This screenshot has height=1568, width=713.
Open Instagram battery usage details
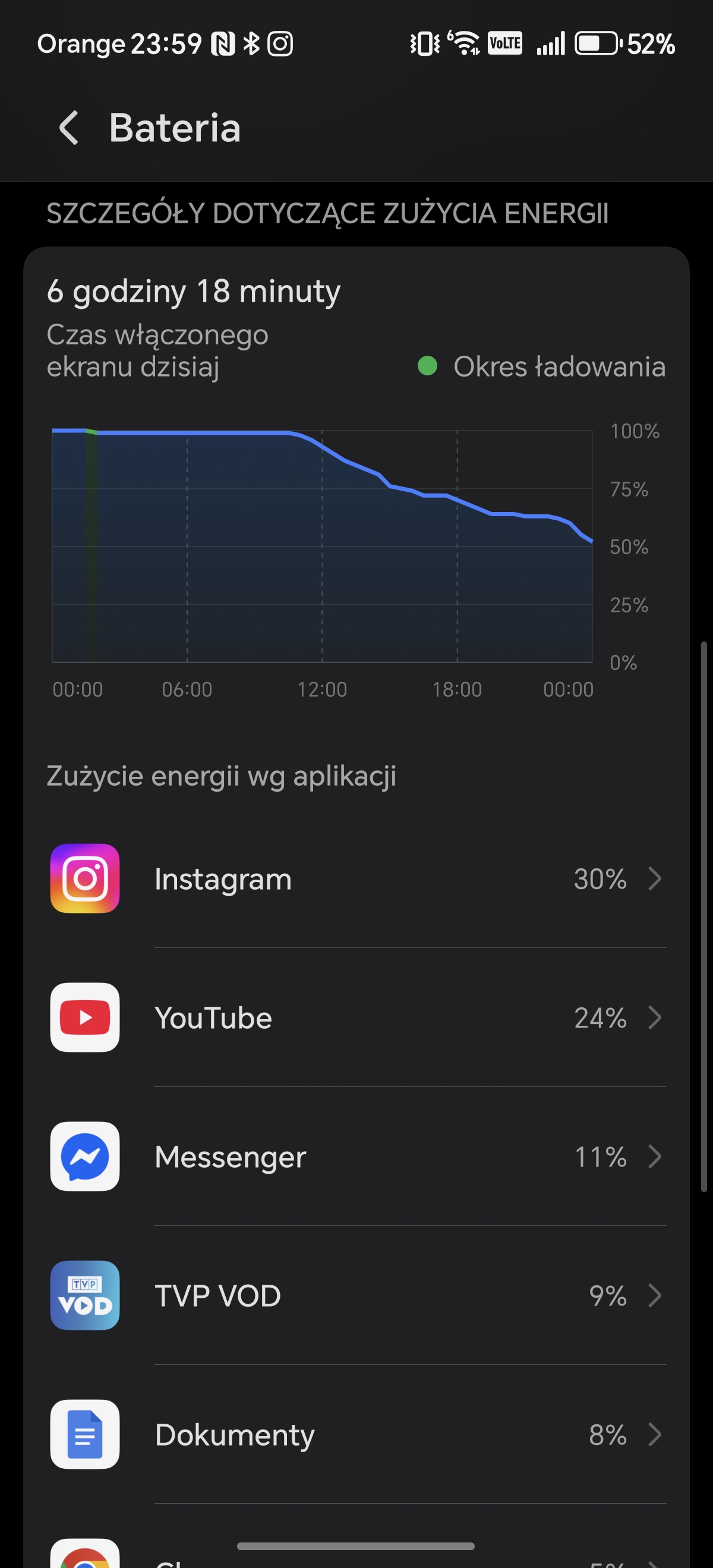pos(356,879)
